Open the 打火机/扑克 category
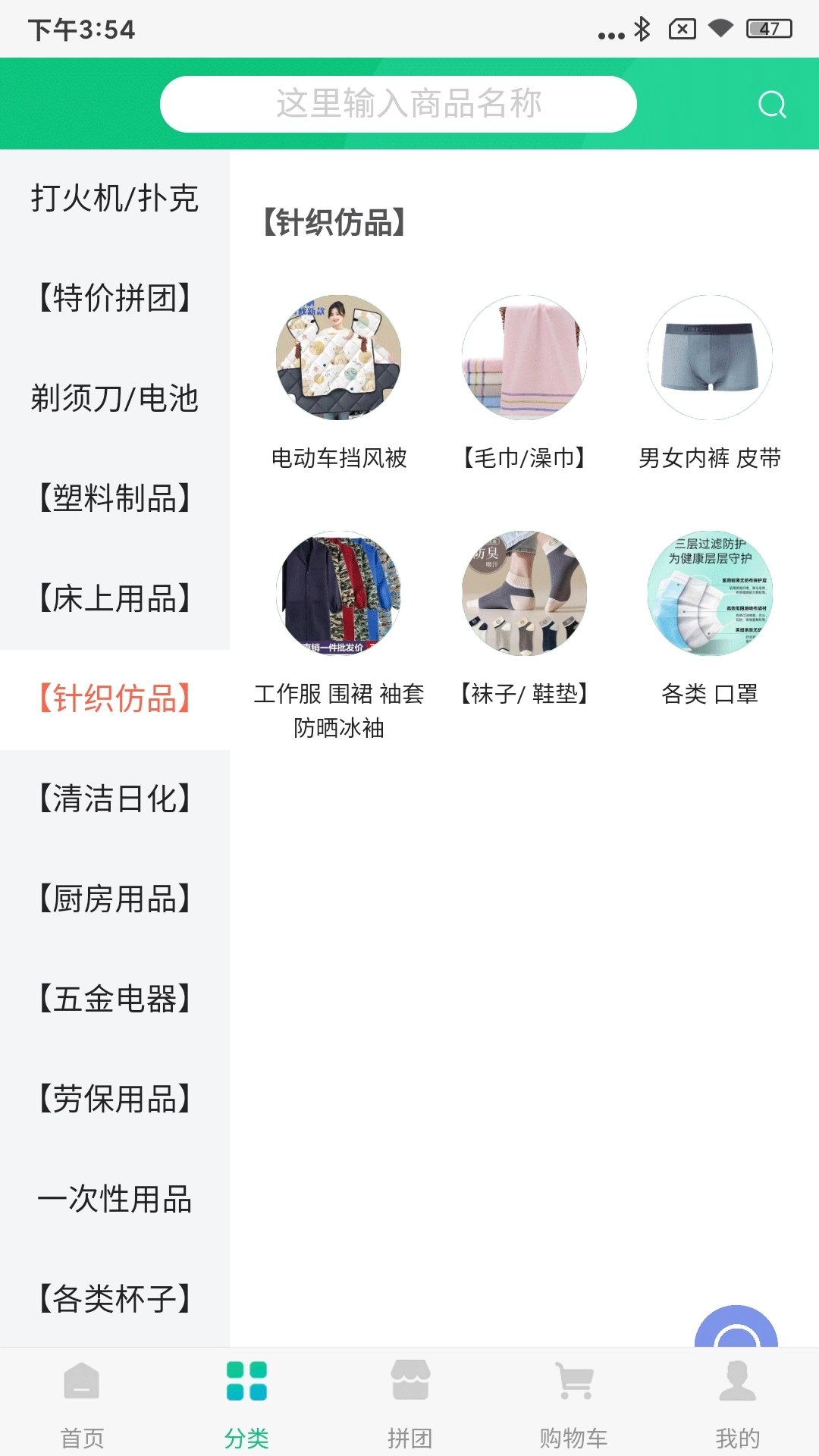819x1456 pixels. click(115, 200)
